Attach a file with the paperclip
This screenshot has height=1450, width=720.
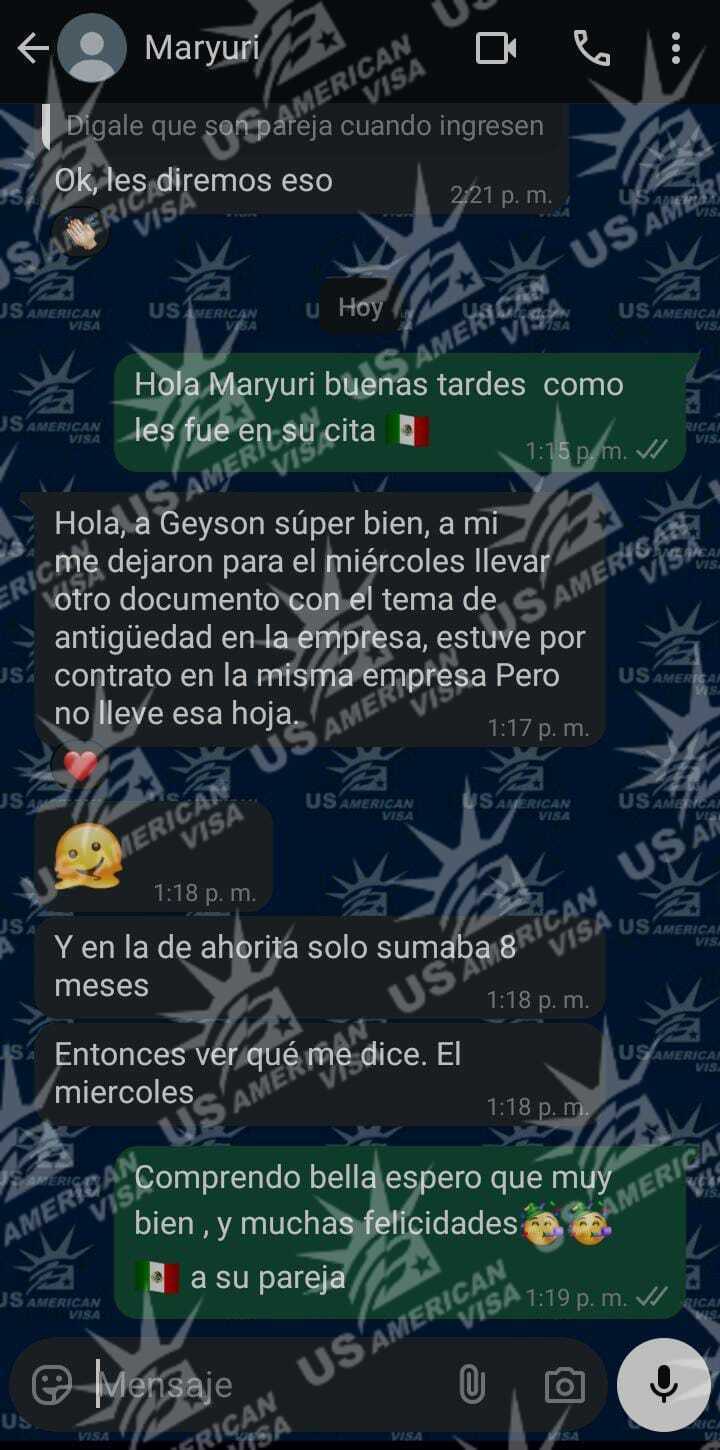coord(471,1385)
